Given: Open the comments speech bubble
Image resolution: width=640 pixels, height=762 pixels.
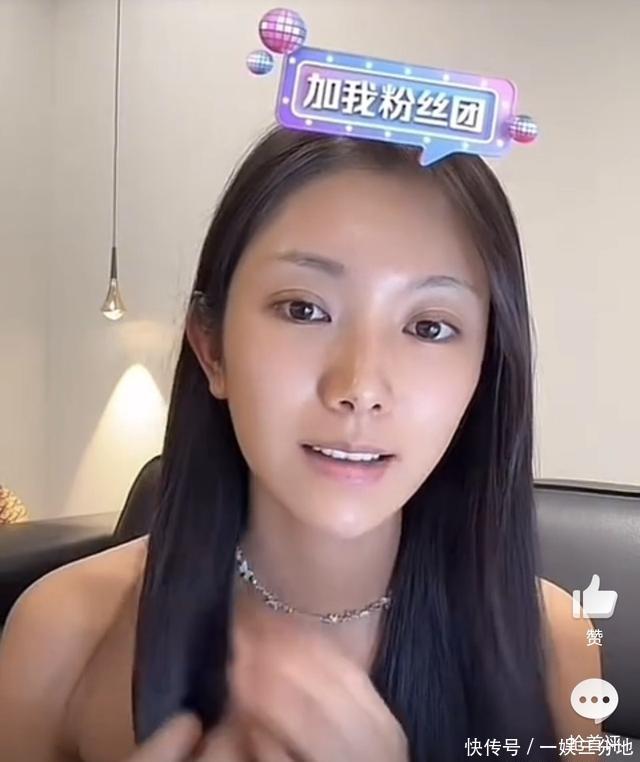Looking at the screenshot, I should tap(594, 699).
